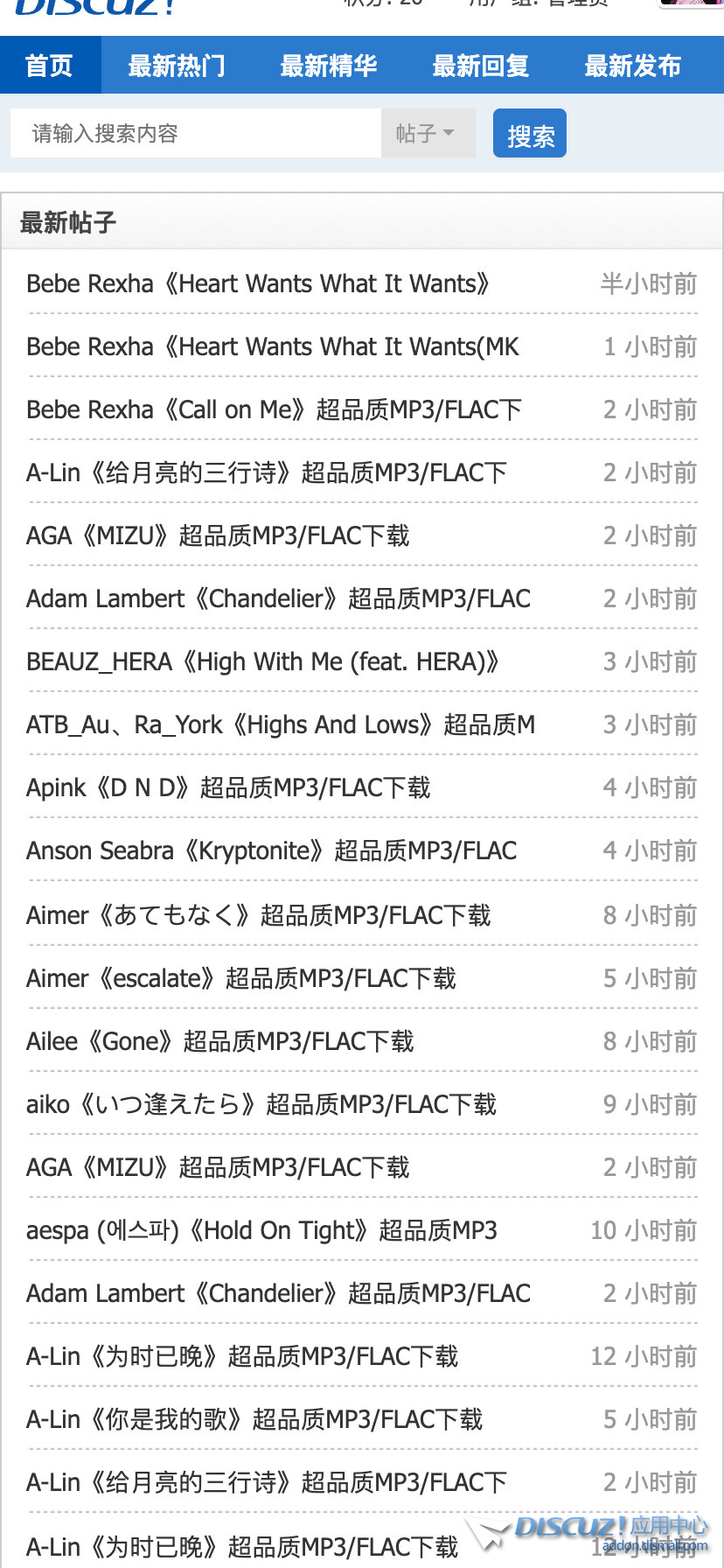
Task: Open the 最新热门 tab
Action: pos(177,66)
